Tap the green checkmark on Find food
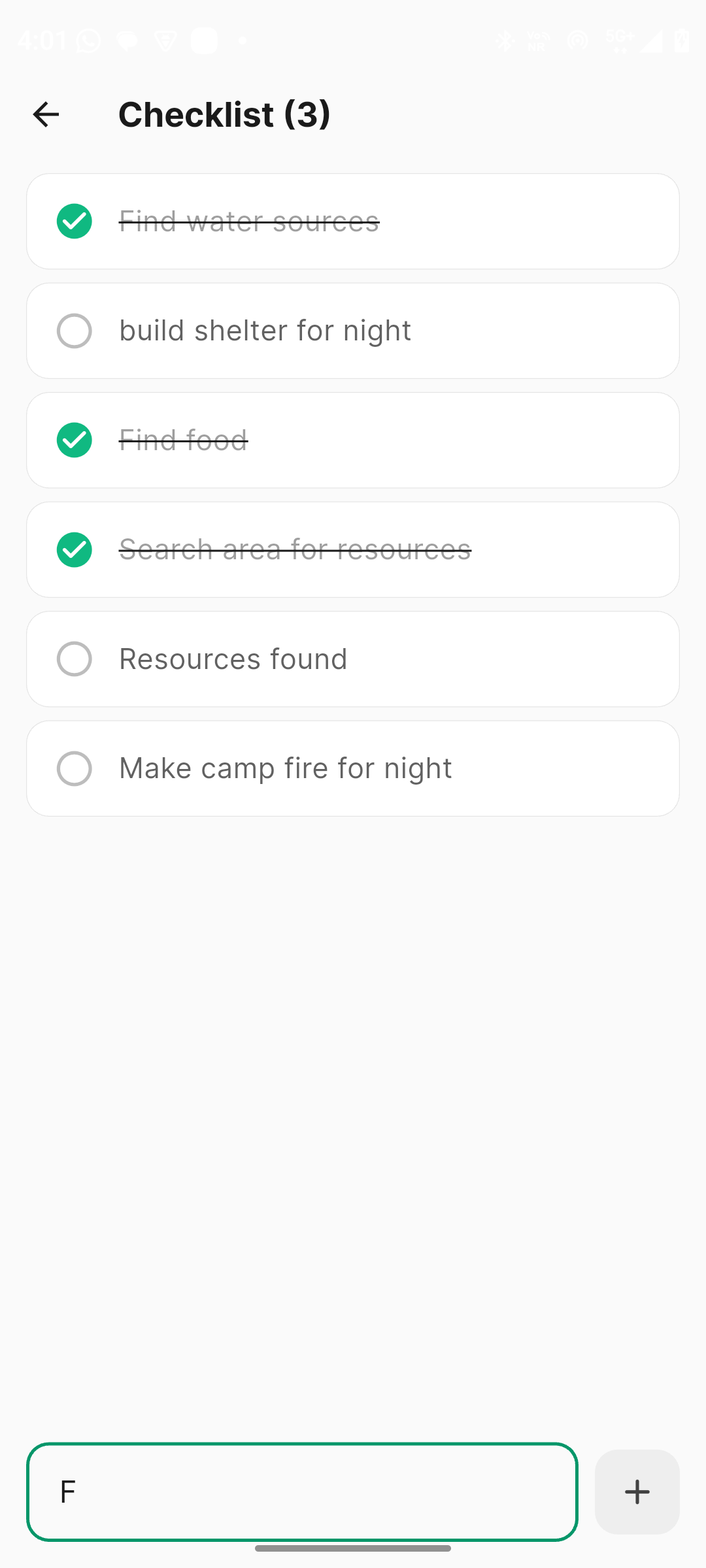706x1568 pixels. tap(74, 440)
